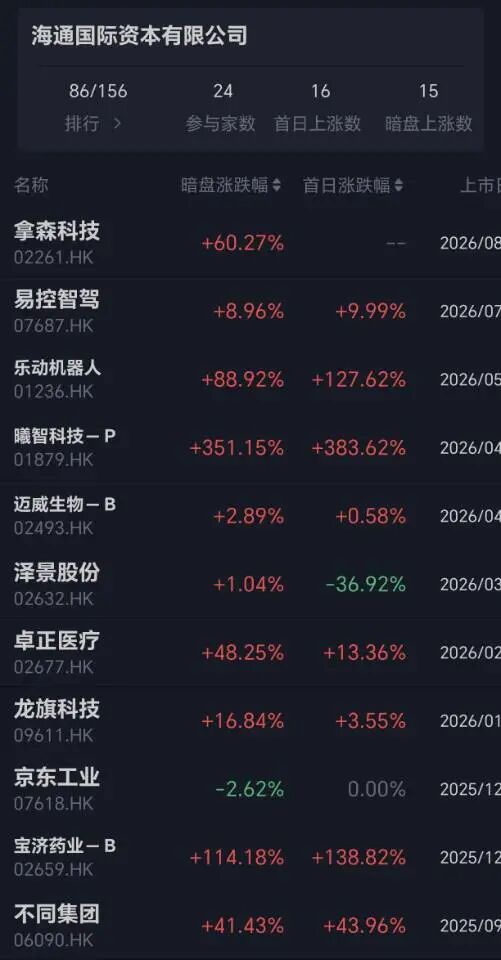501x960 pixels.
Task: Sort by 暗盘涨跌幅 column
Action: [231, 186]
